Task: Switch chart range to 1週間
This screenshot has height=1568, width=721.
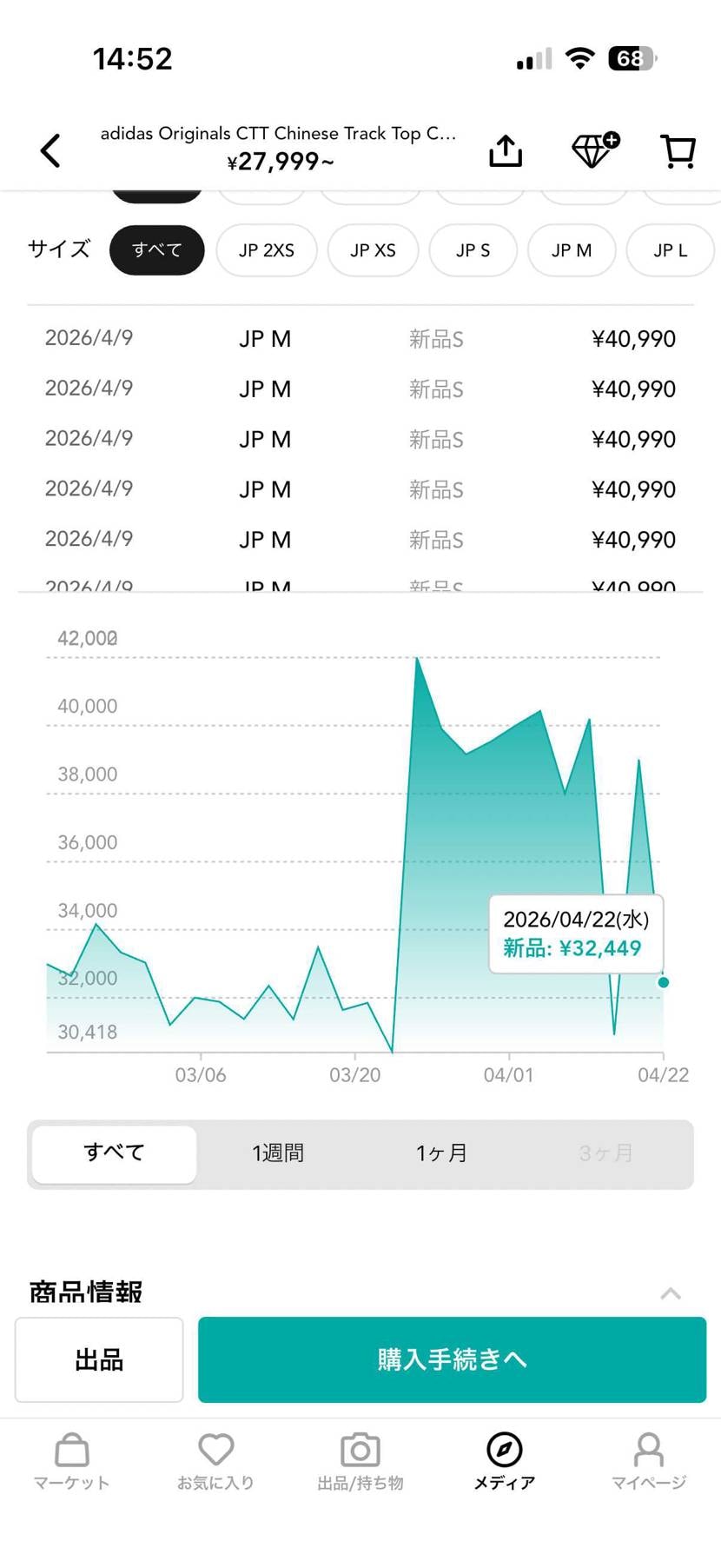Action: pos(277,1153)
